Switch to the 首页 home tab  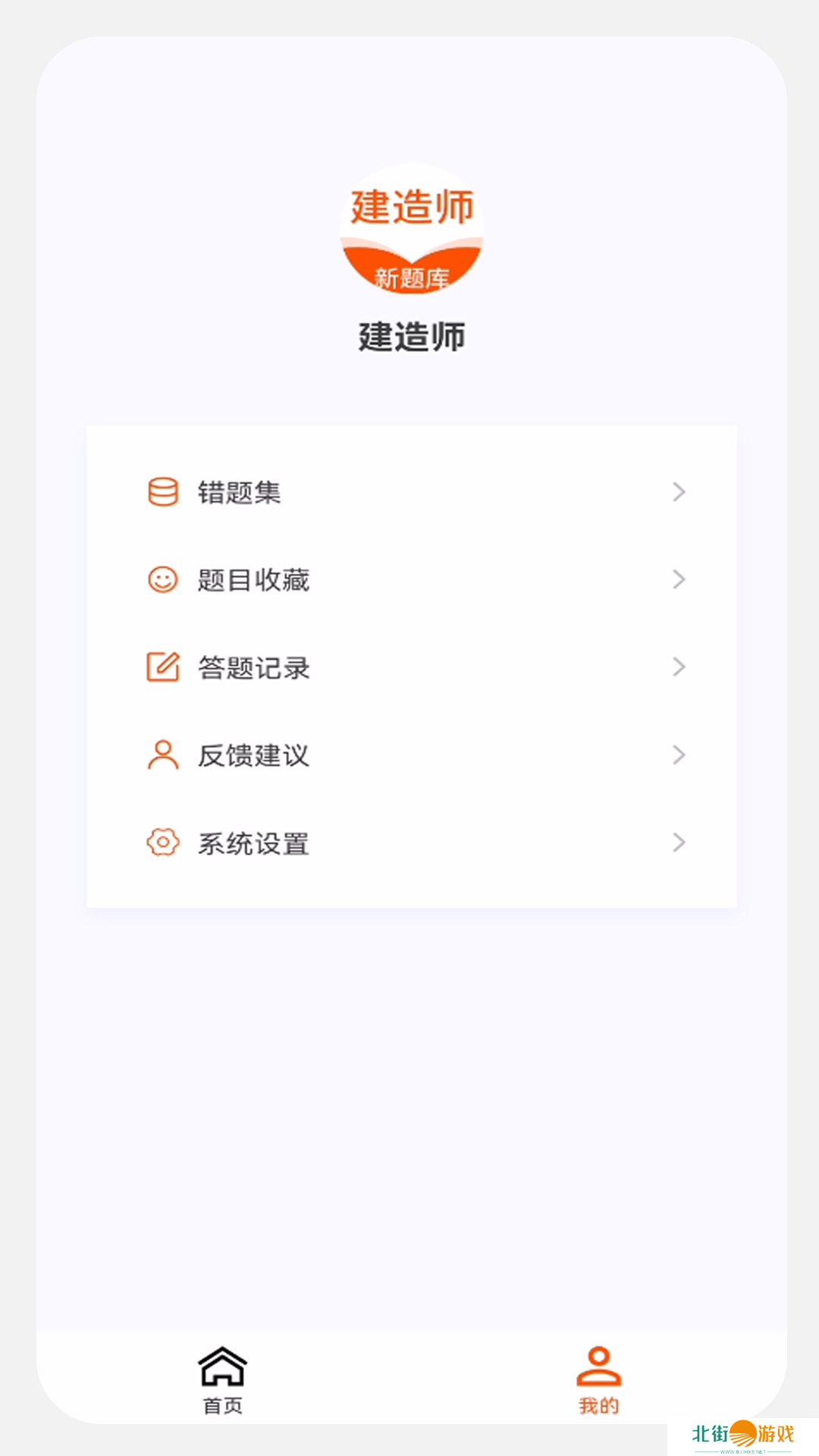point(222,1380)
